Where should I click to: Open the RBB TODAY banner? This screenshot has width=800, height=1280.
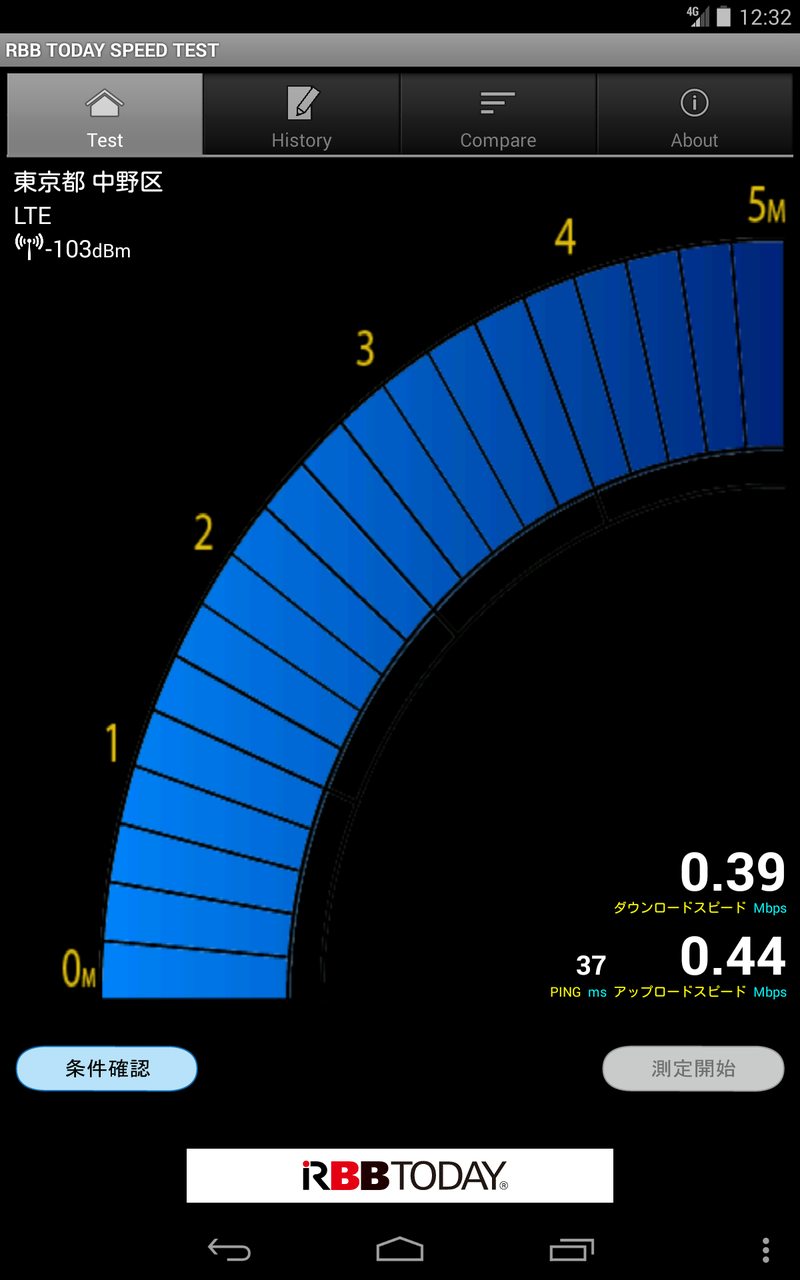pyautogui.click(x=400, y=1175)
